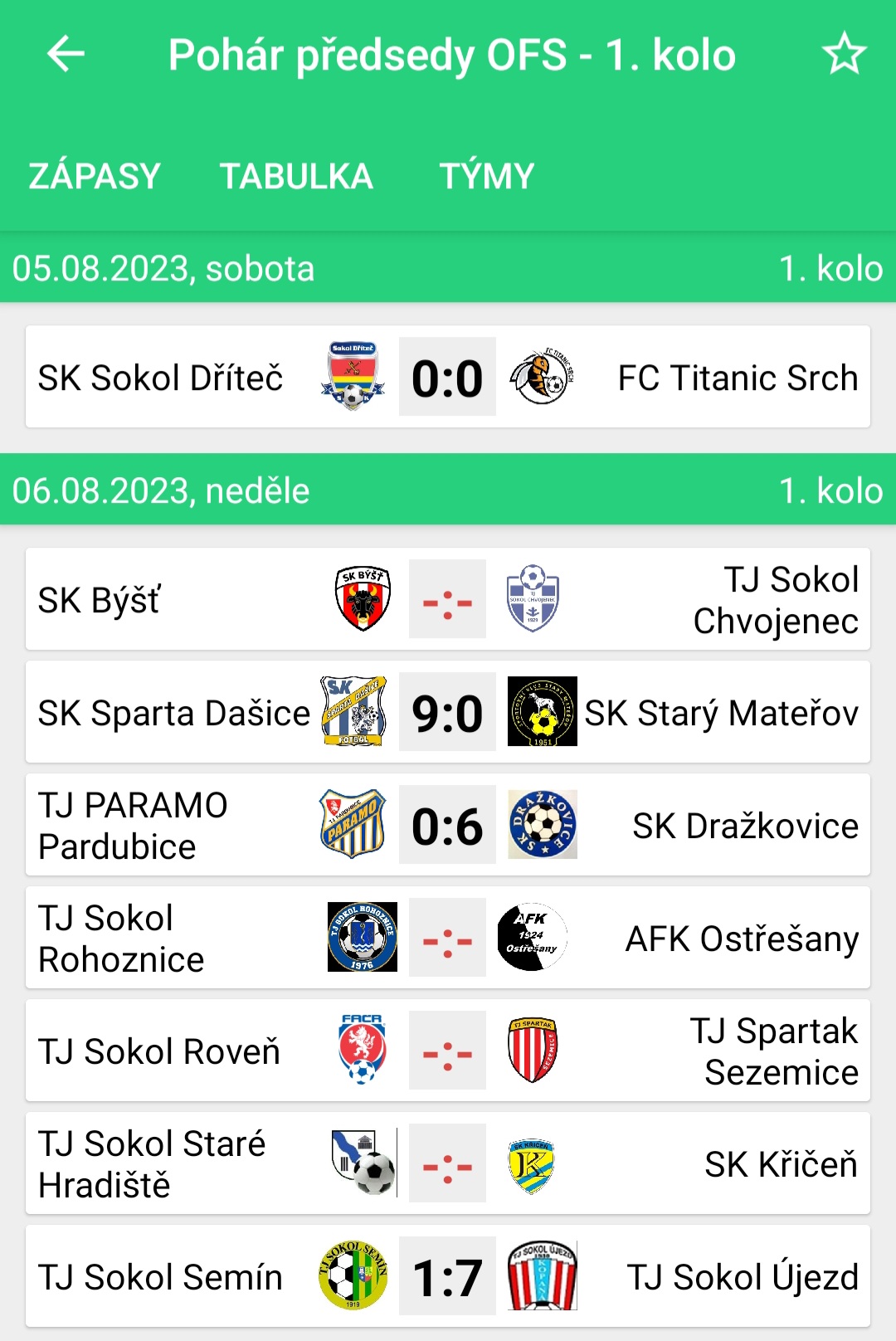The height and width of the screenshot is (1341, 896).
Task: Open the TÝMY tab
Action: click(487, 176)
